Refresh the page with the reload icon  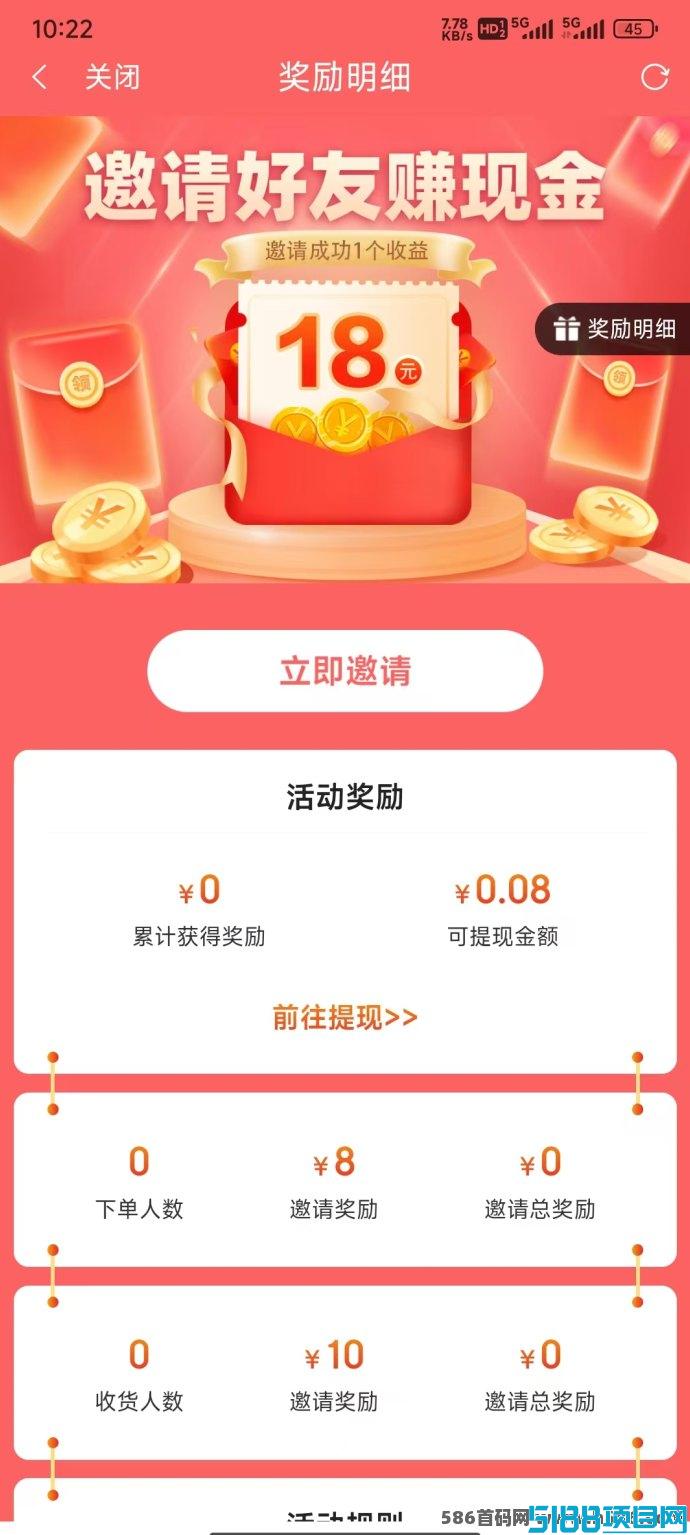click(x=654, y=77)
